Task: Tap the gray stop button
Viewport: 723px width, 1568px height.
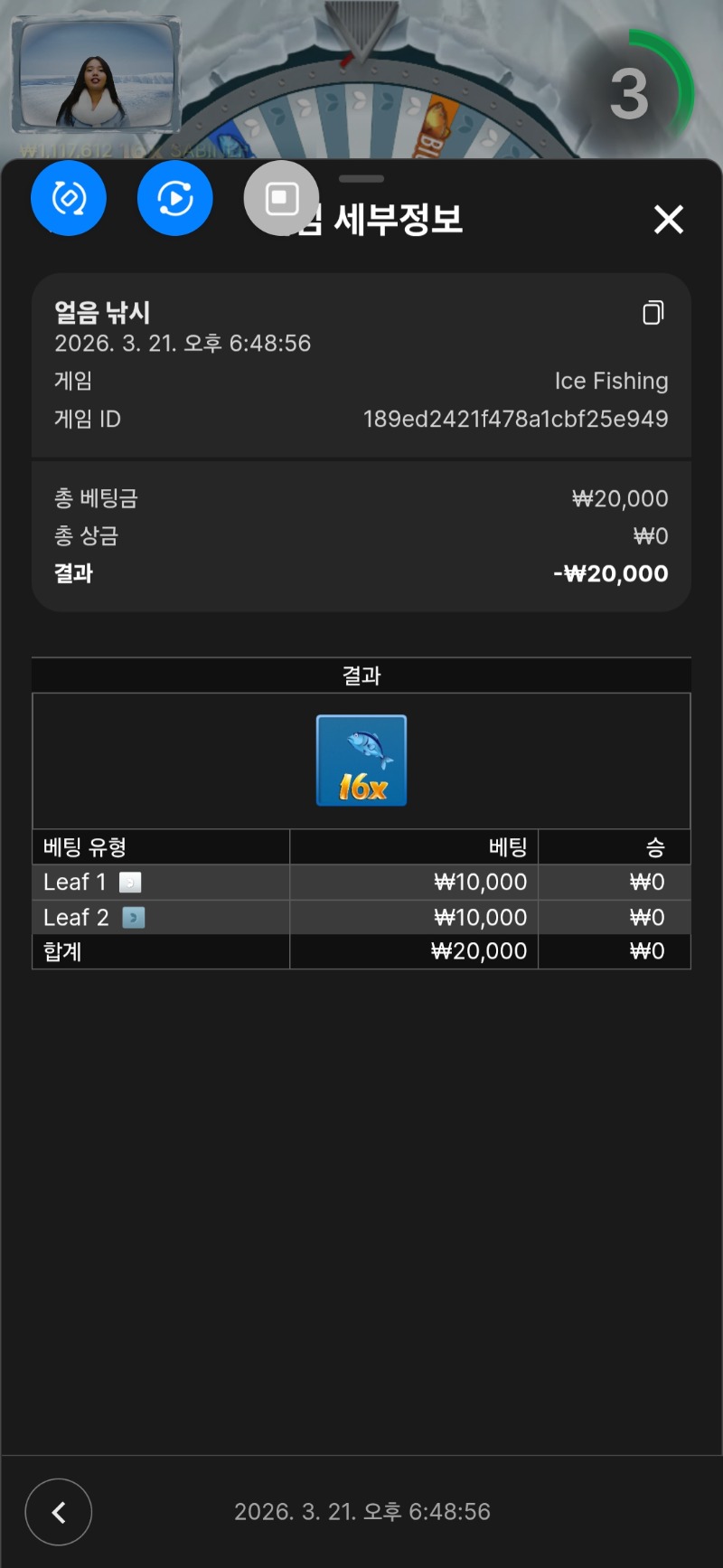Action: [281, 198]
